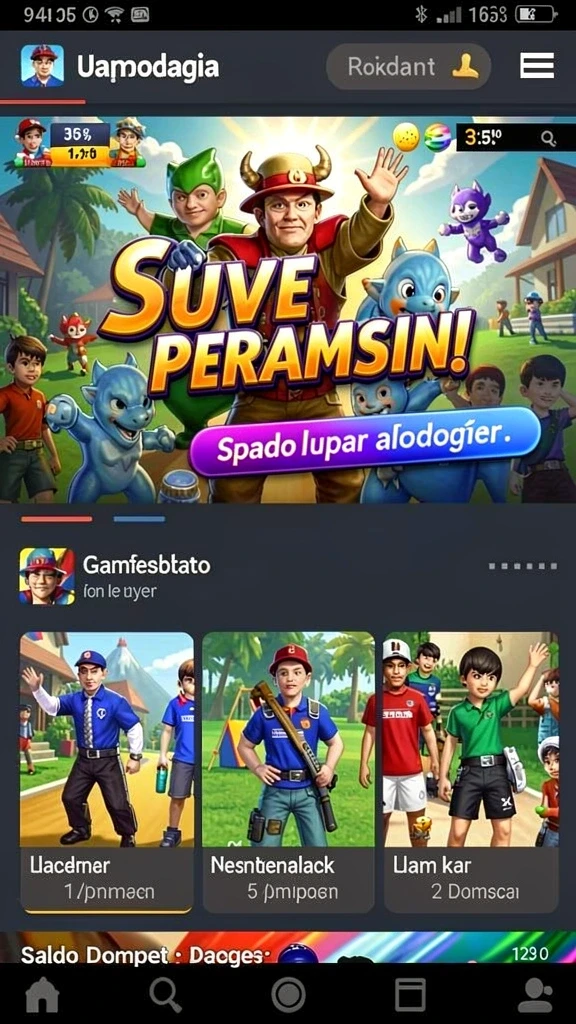This screenshot has height=1024, width=576.
Task: Open the Uamodagia profile avatar
Action: tap(42, 66)
